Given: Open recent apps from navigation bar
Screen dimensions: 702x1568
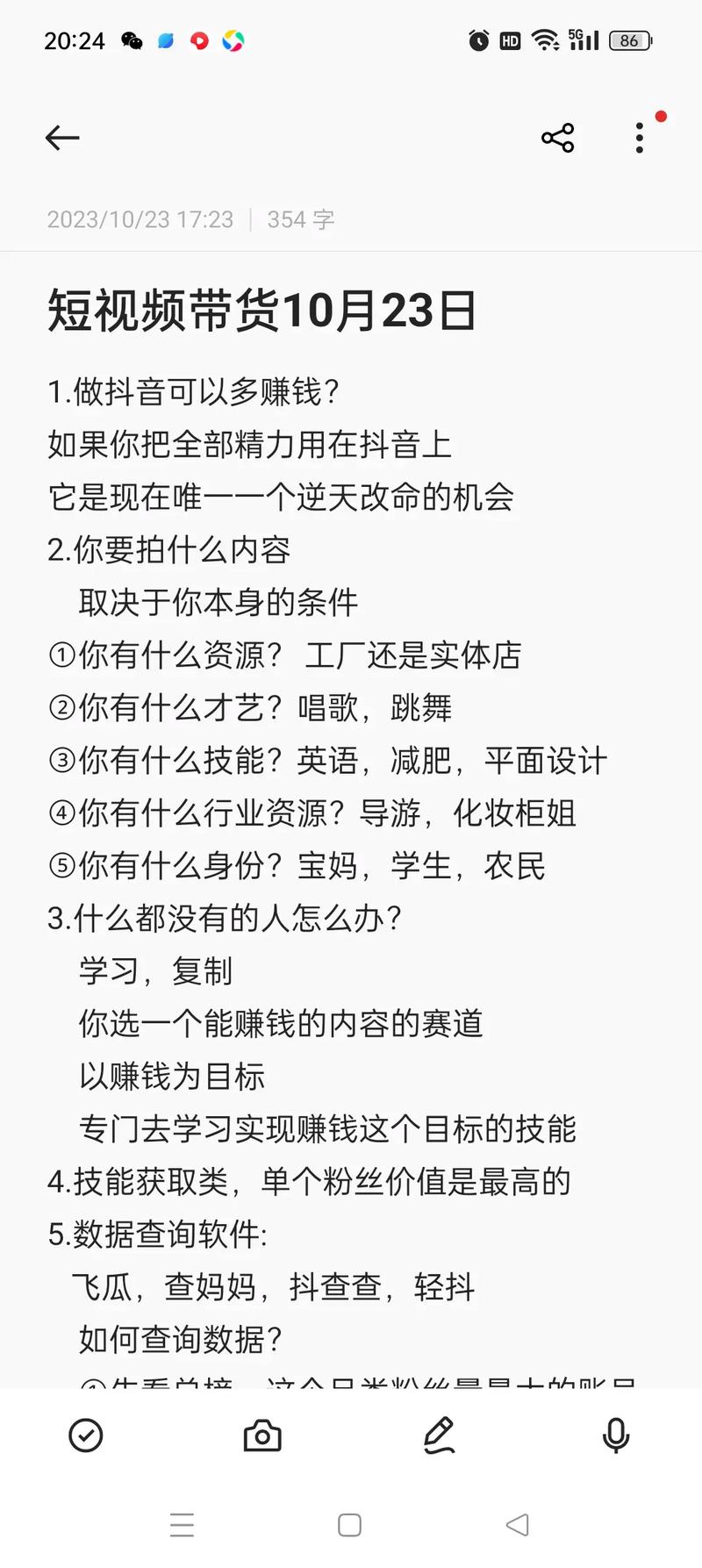Looking at the screenshot, I should coord(182,1525).
